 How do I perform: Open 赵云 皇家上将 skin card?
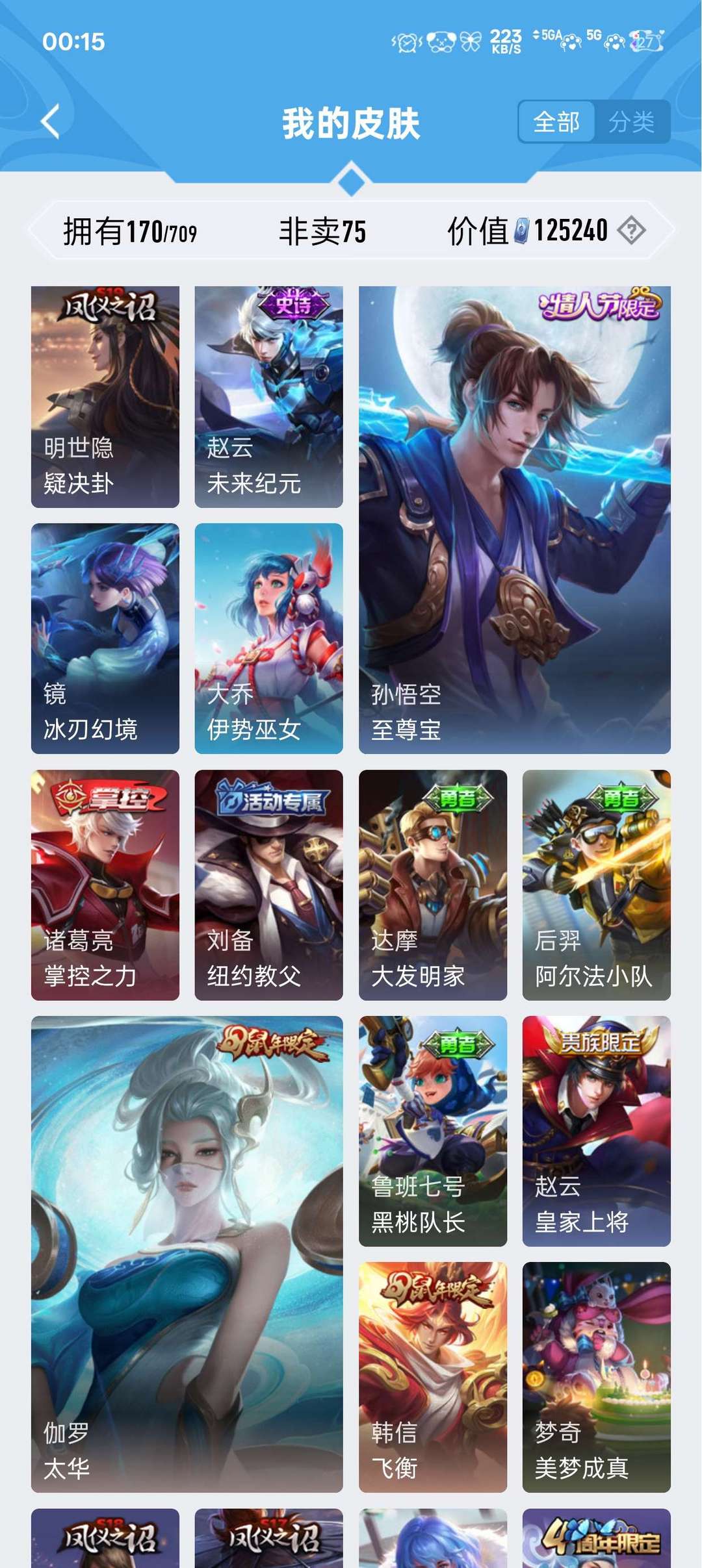[x=597, y=1131]
